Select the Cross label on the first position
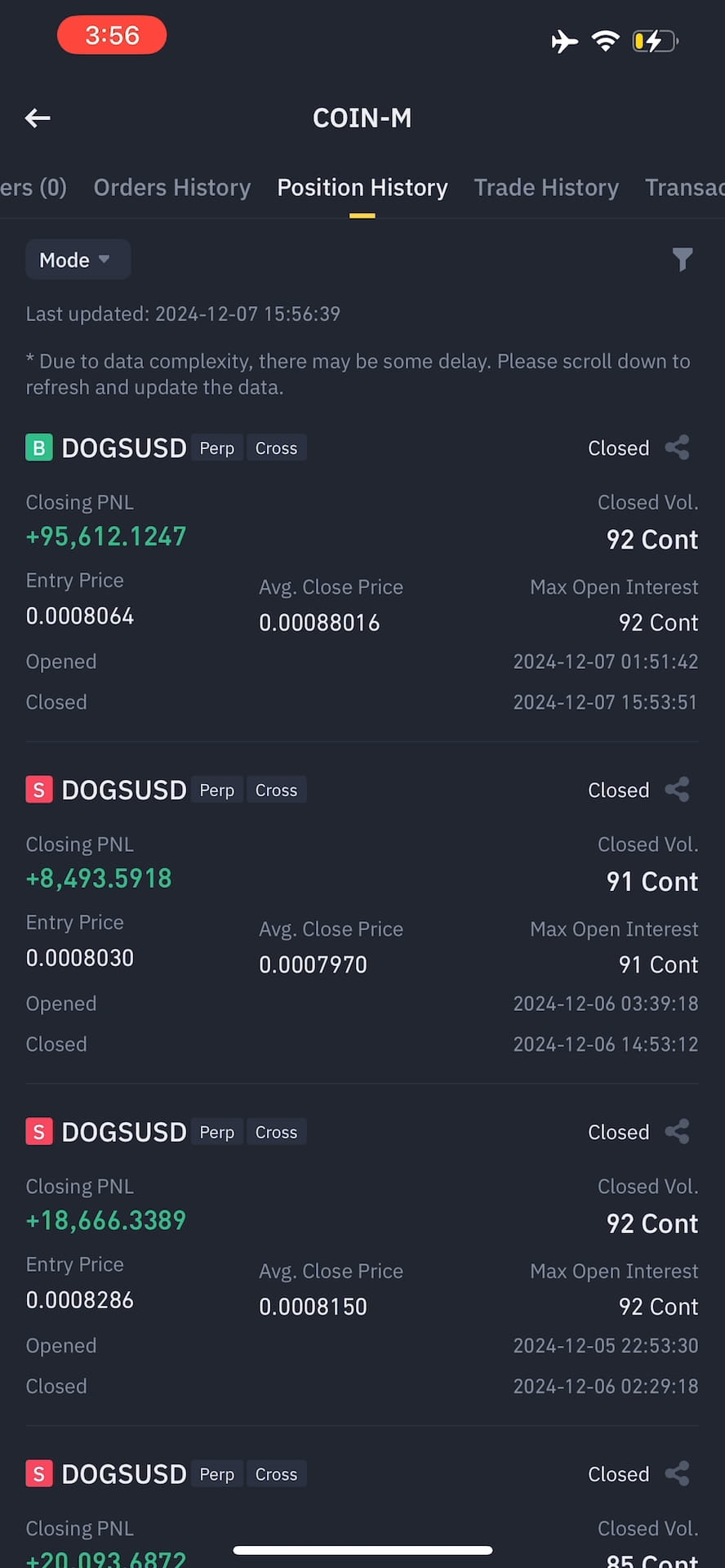 pos(276,448)
